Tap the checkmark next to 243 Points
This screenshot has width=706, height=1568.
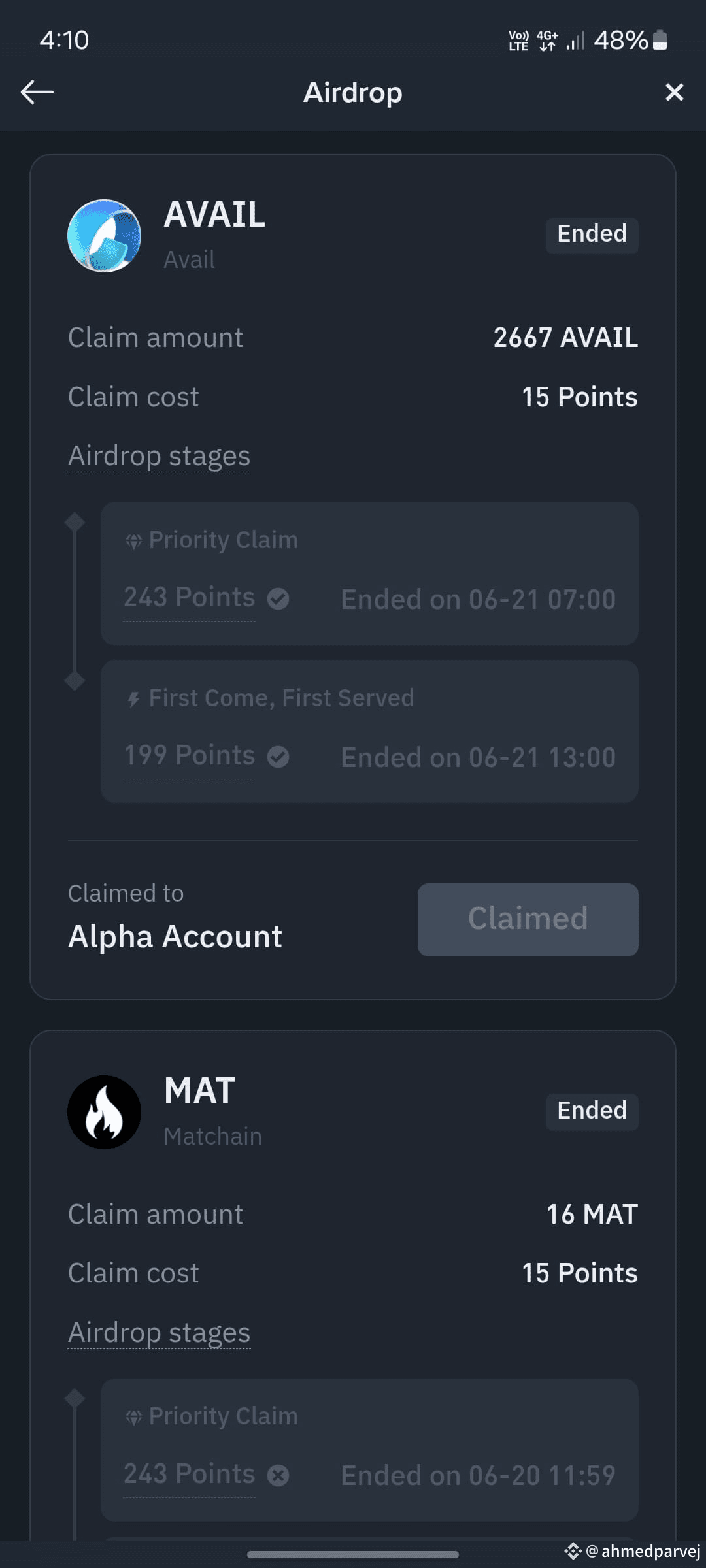click(x=279, y=598)
